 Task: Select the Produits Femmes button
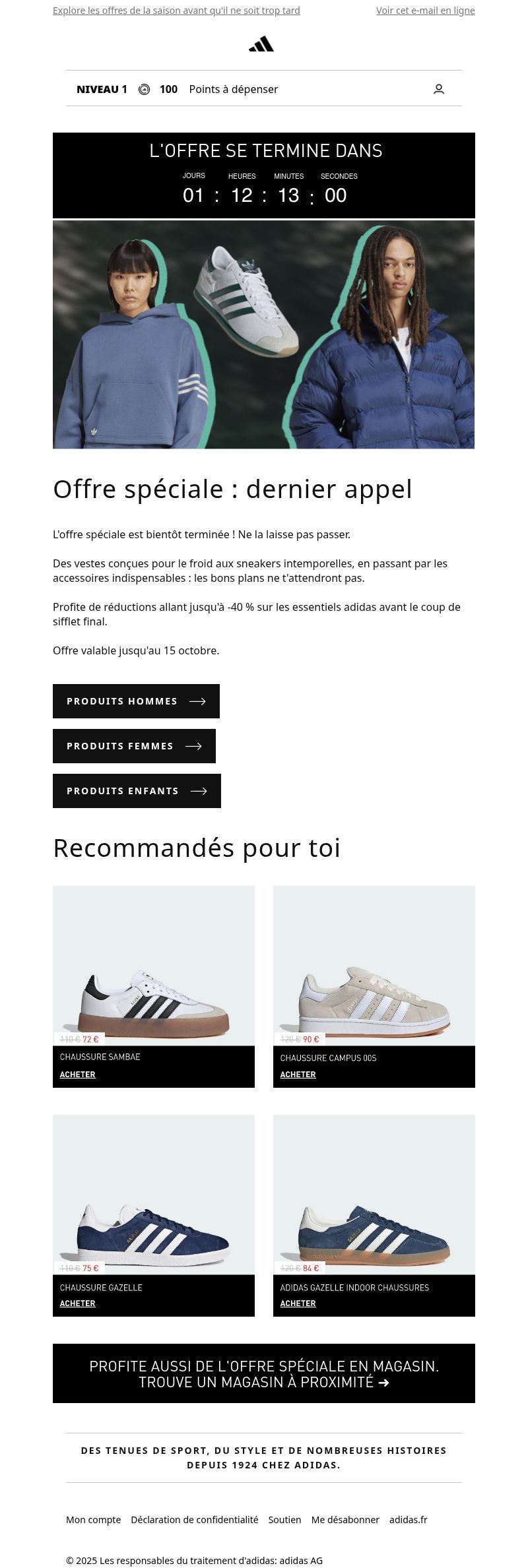point(134,746)
